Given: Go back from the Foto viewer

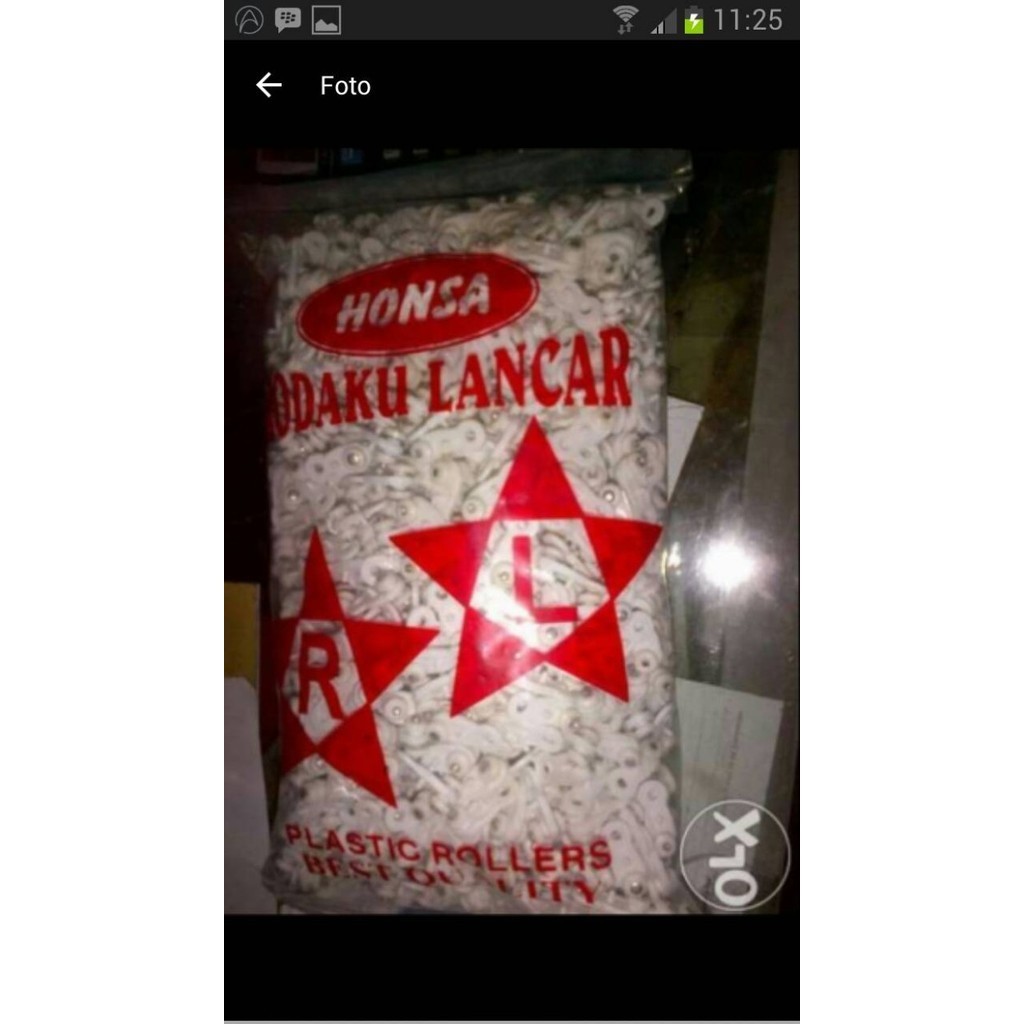Looking at the screenshot, I should click(268, 86).
